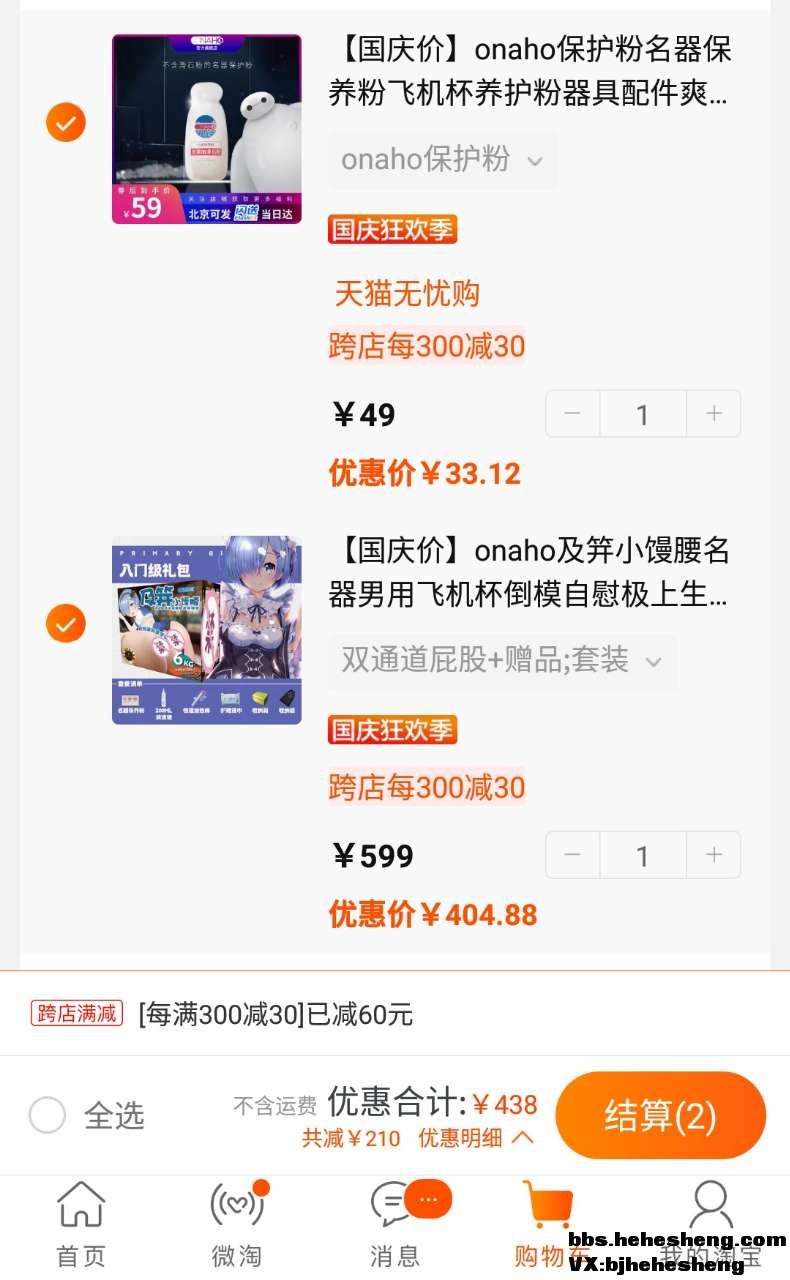Open the 入门级礼包 product image
This screenshot has width=790, height=1280.
[x=206, y=630]
